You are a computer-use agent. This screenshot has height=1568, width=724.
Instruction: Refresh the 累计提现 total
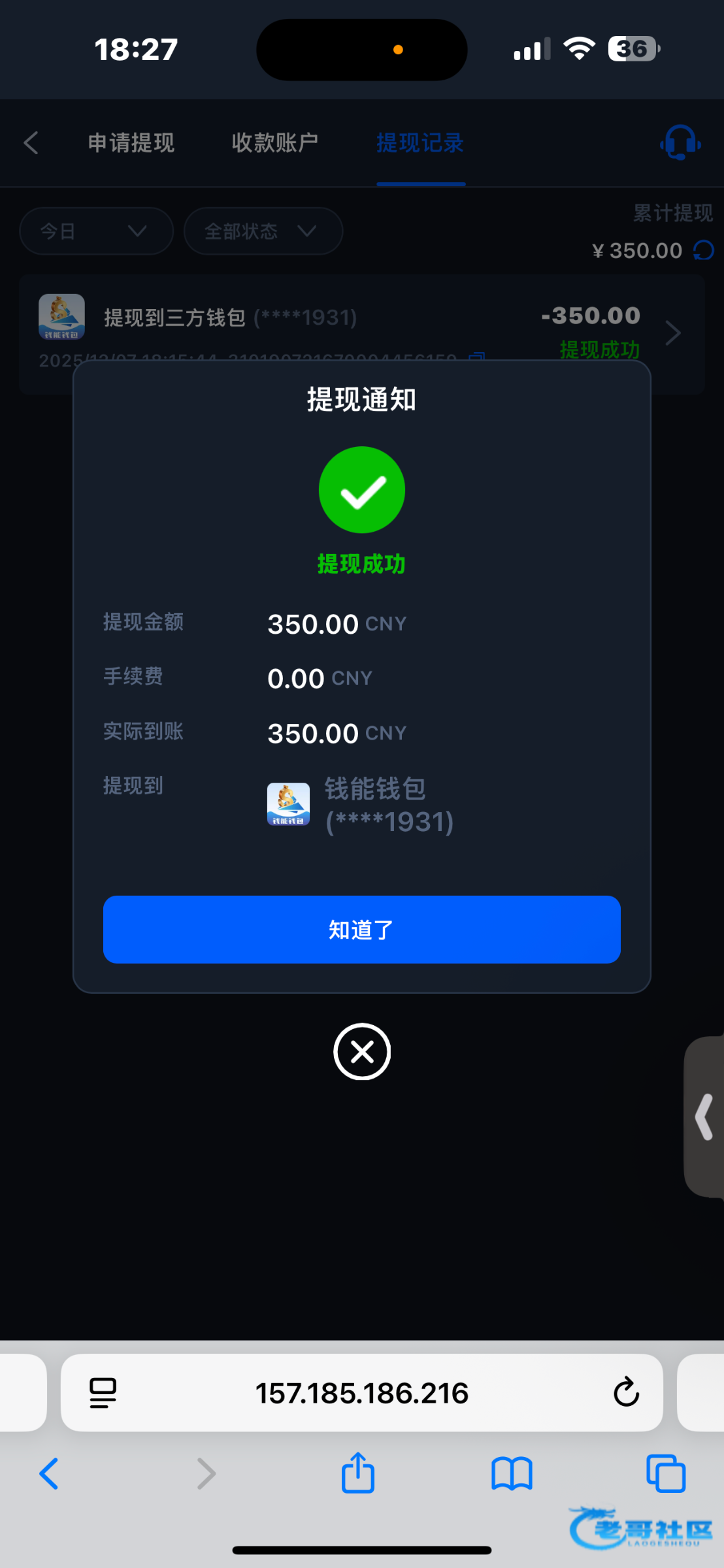pyautogui.click(x=704, y=250)
